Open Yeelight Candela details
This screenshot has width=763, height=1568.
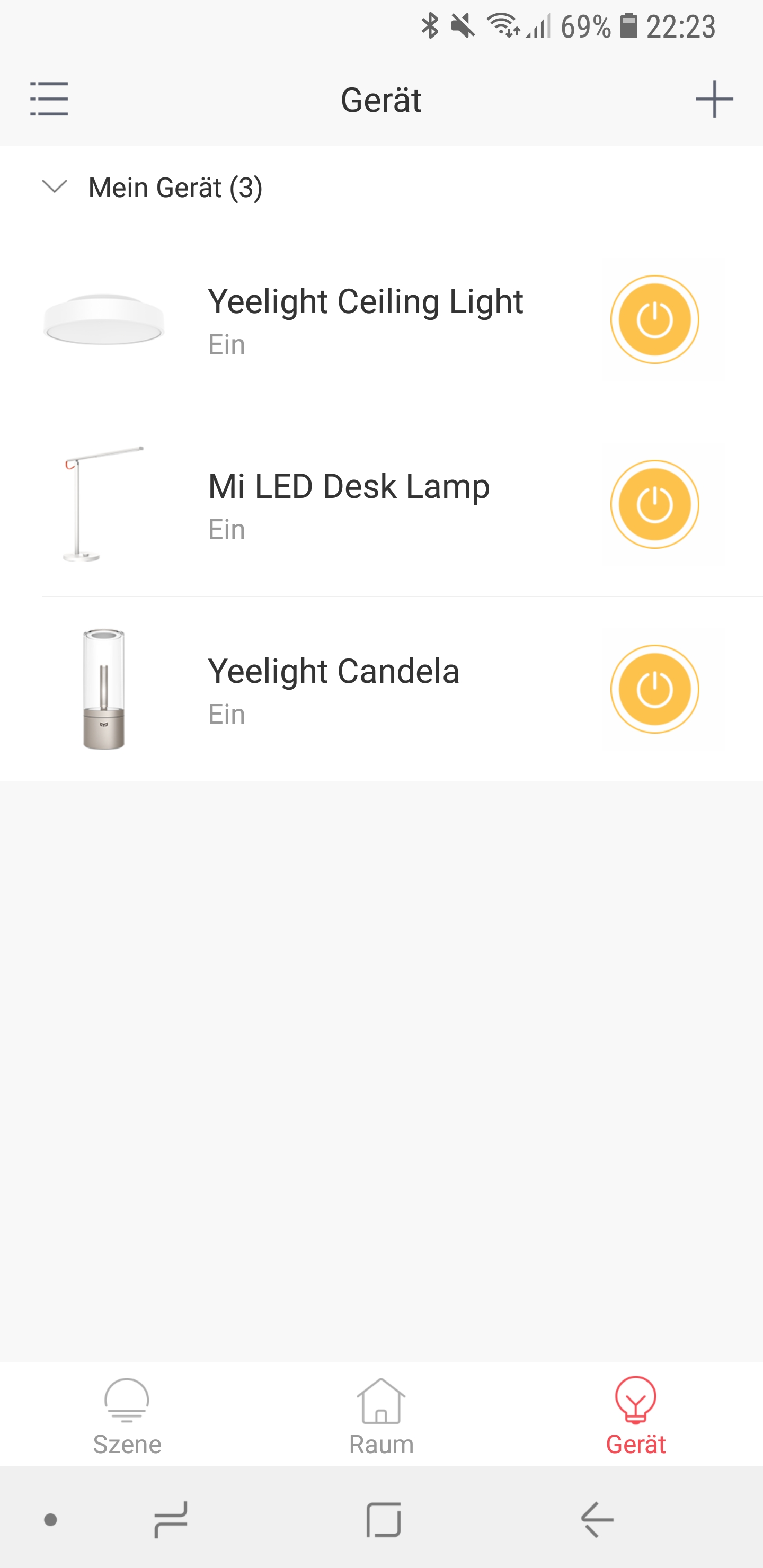[x=333, y=689]
